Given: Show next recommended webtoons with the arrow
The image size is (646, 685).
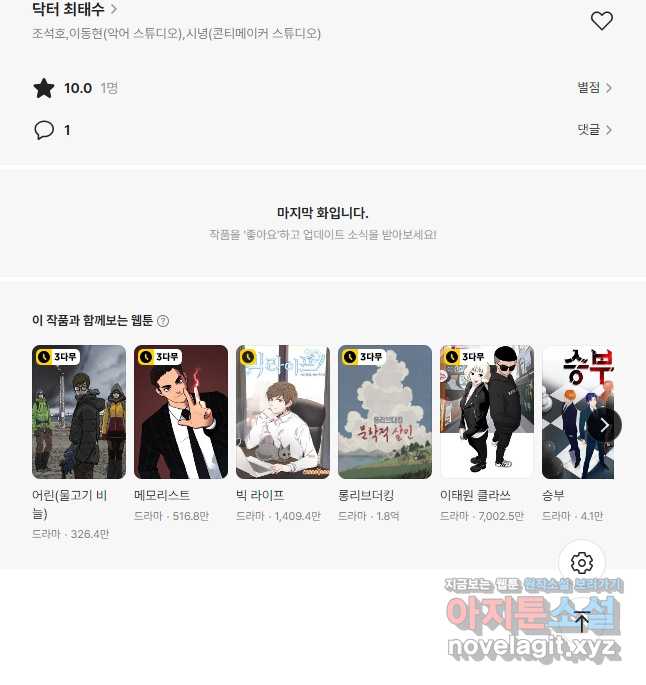Looking at the screenshot, I should click(x=603, y=425).
